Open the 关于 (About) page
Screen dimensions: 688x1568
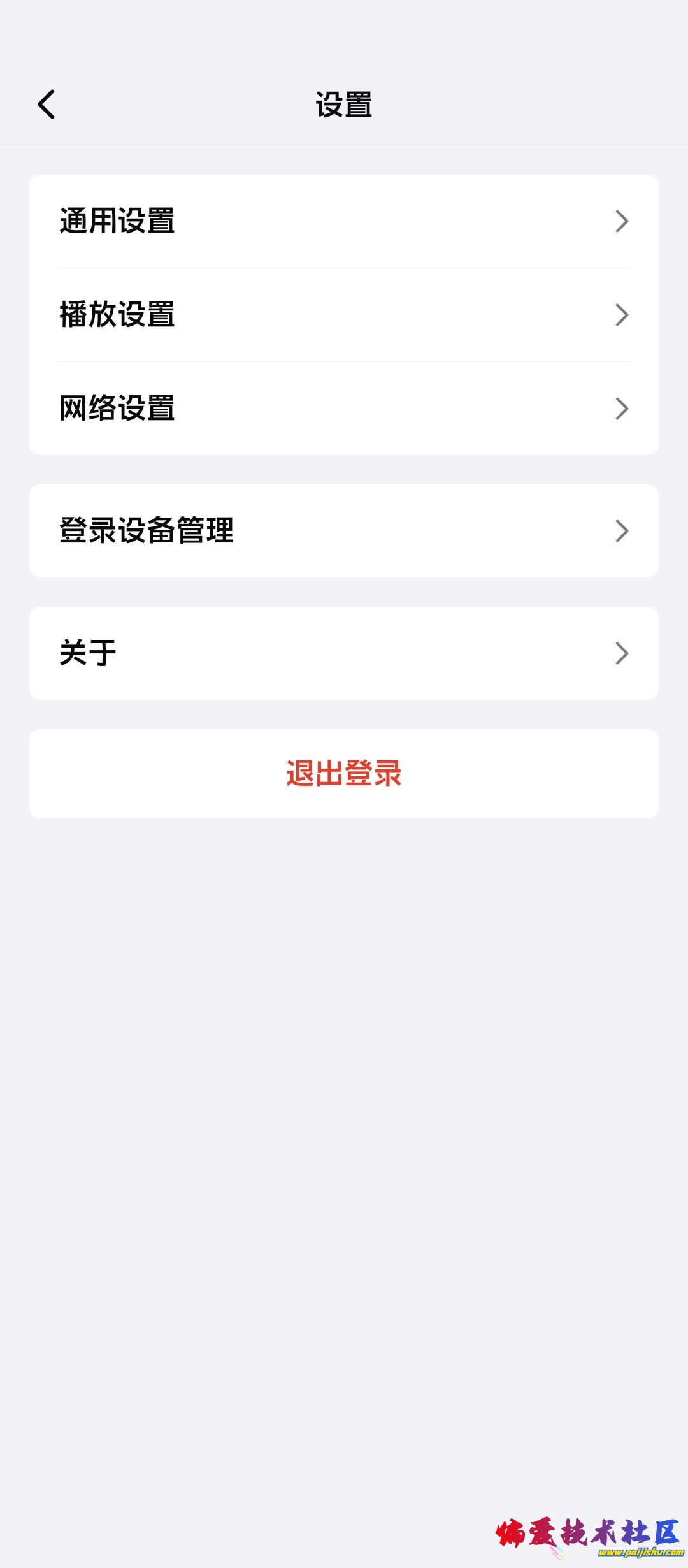[344, 653]
